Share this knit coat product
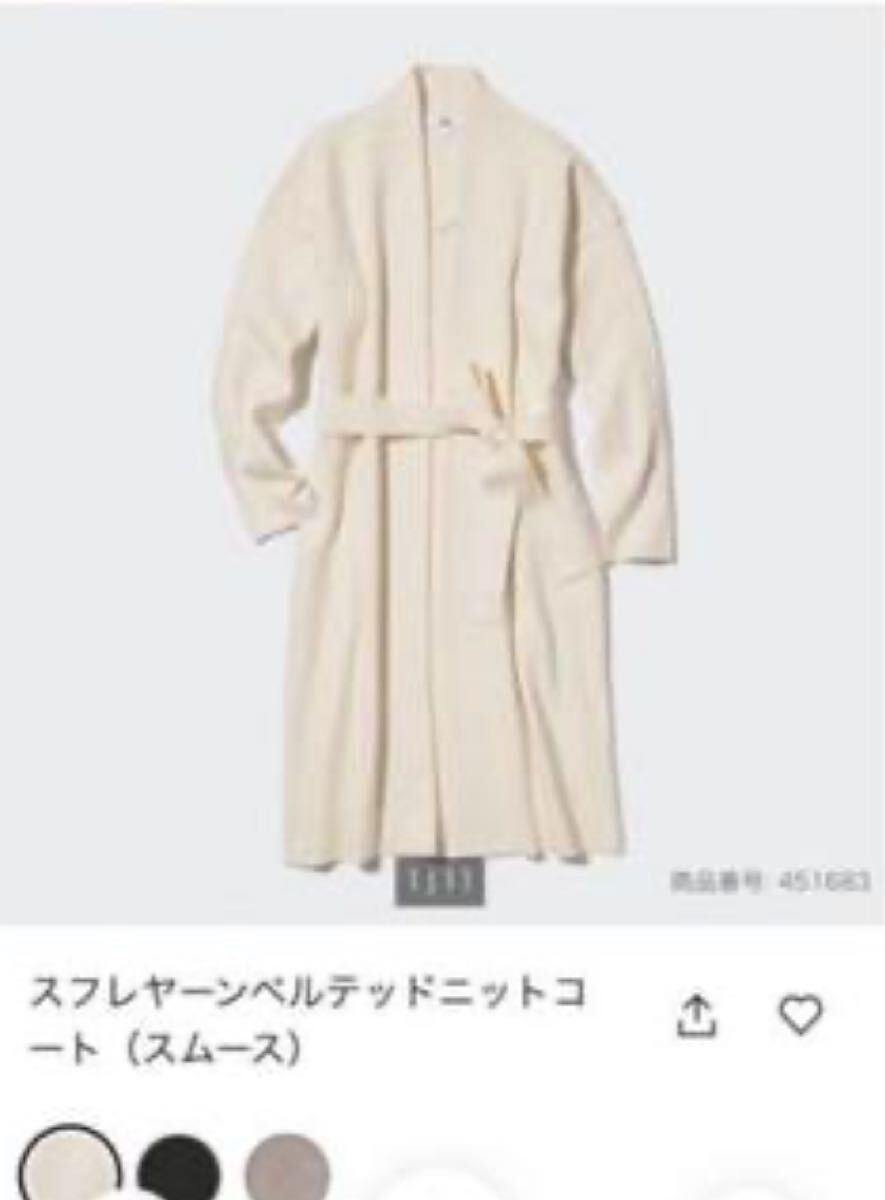This screenshot has height=1200, width=885. coord(698,1016)
